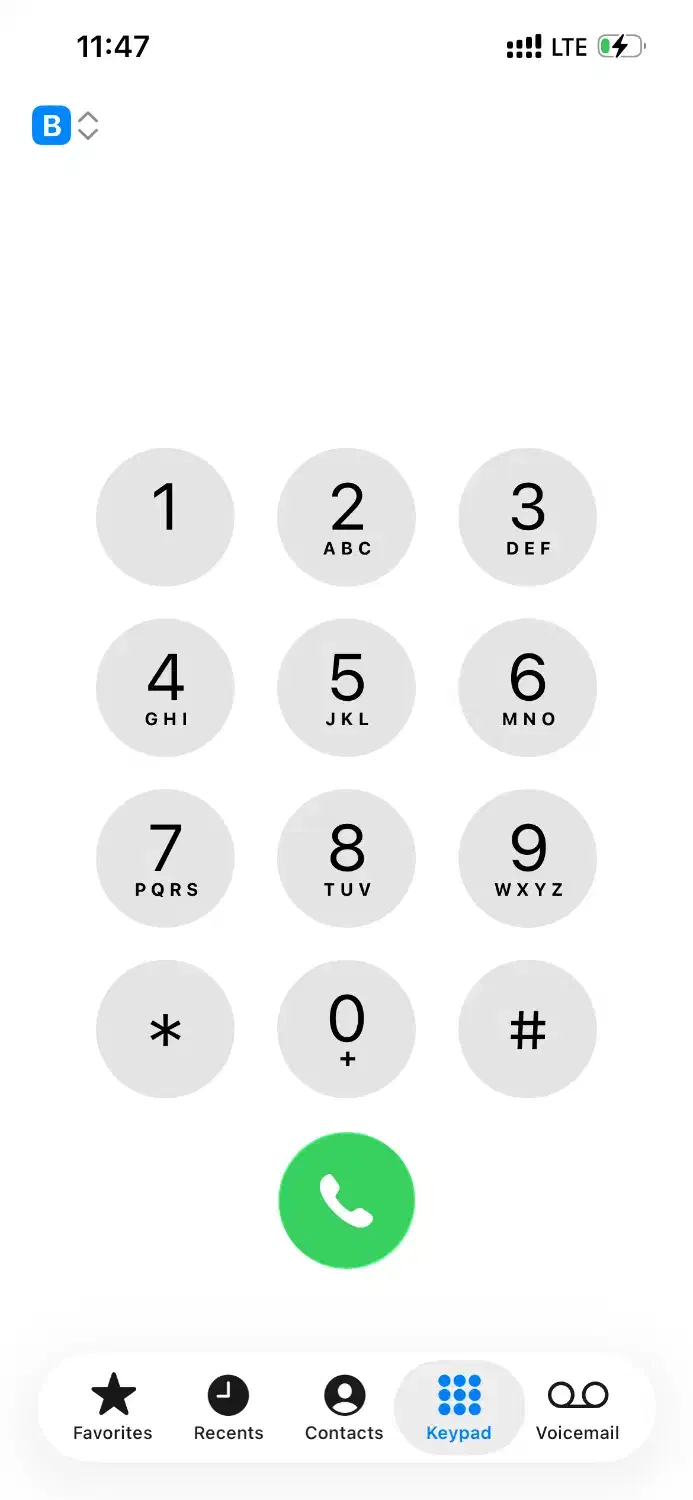This screenshot has height=1500, width=693.
Task: Enter 8 on the keypad
Action: pyautogui.click(x=346, y=858)
